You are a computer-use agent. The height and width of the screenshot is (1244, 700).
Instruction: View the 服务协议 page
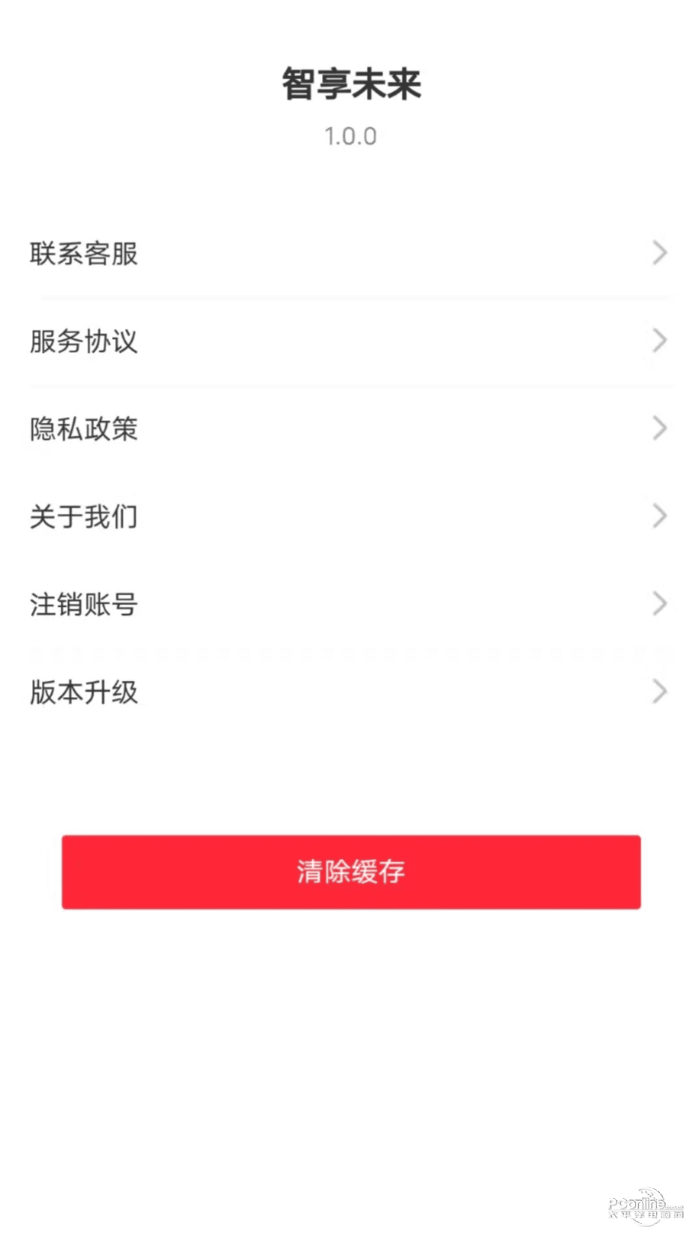coord(350,342)
